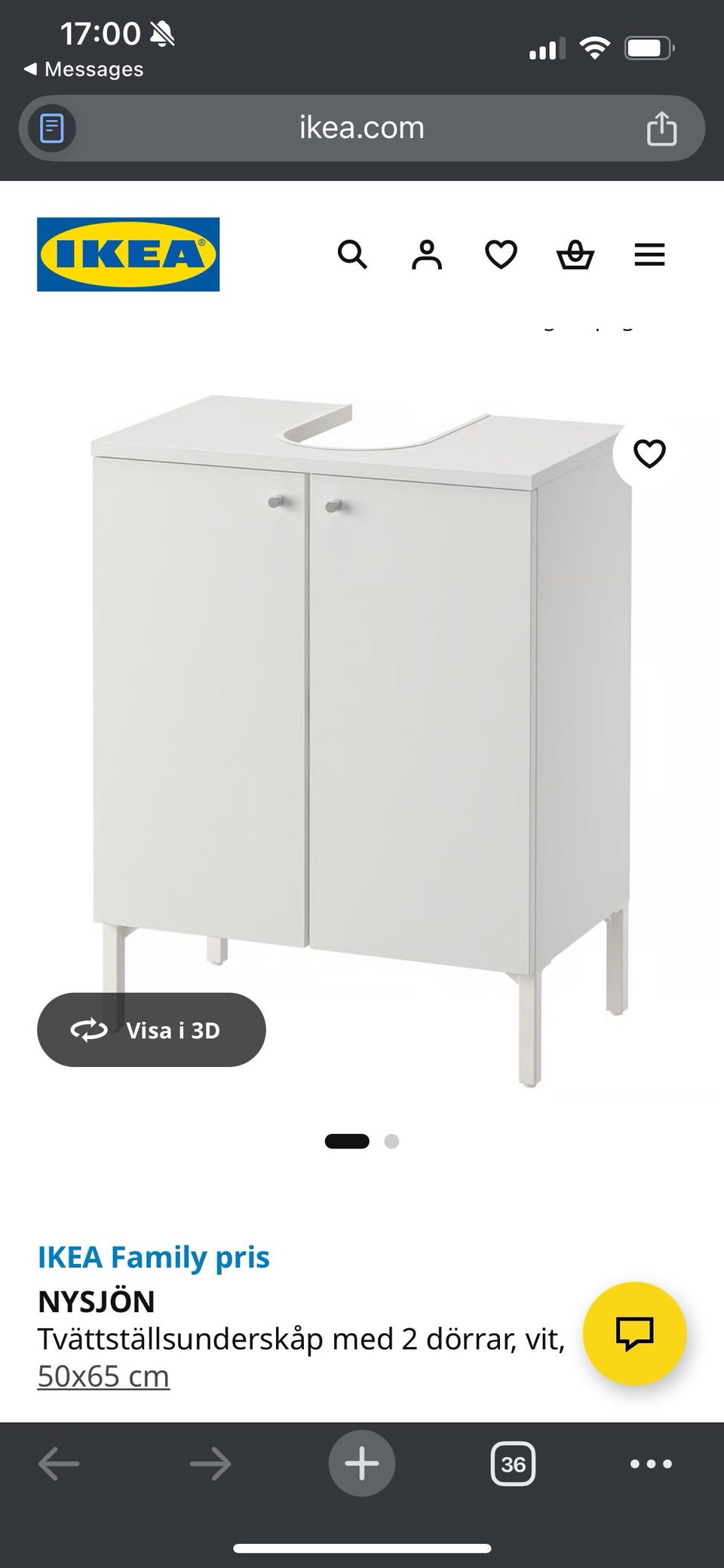Screen dimensions: 724x1568
Task: Save NYSJÖN cabinet to favorites
Action: click(649, 453)
